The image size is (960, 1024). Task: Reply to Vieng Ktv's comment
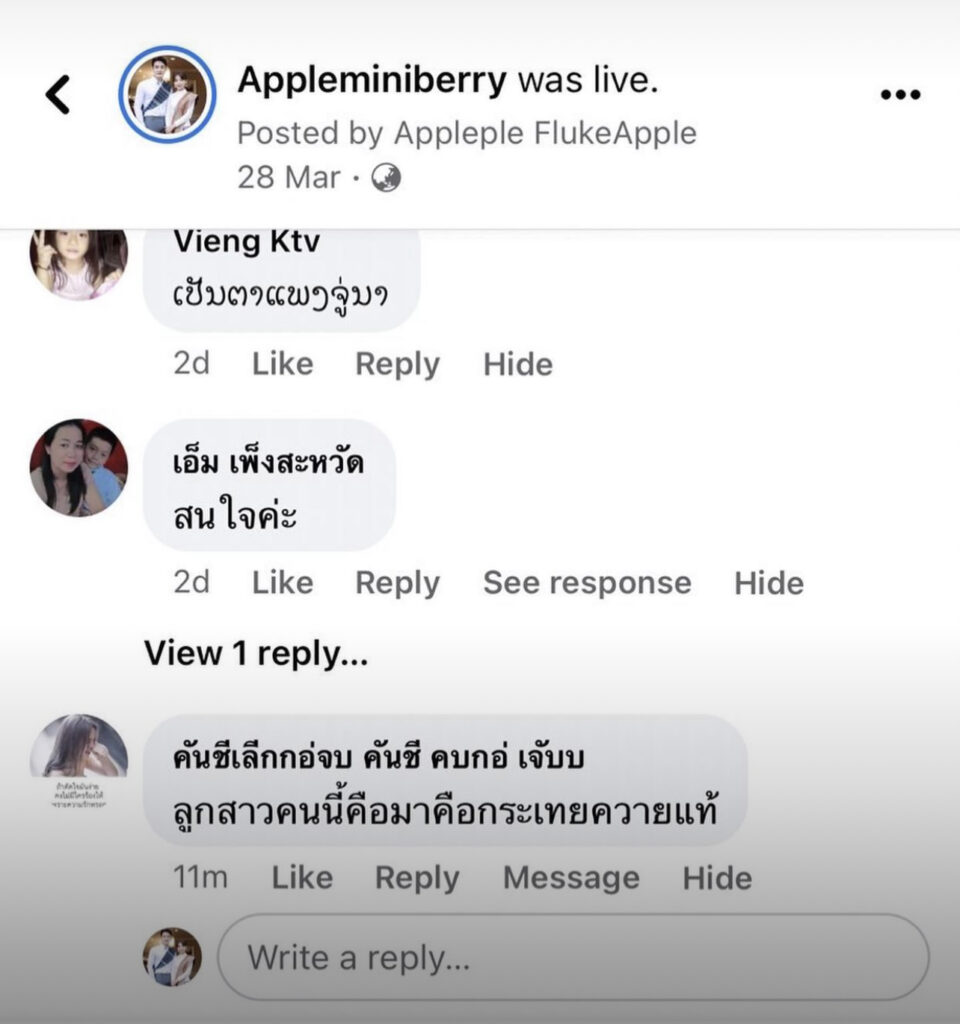(x=397, y=364)
